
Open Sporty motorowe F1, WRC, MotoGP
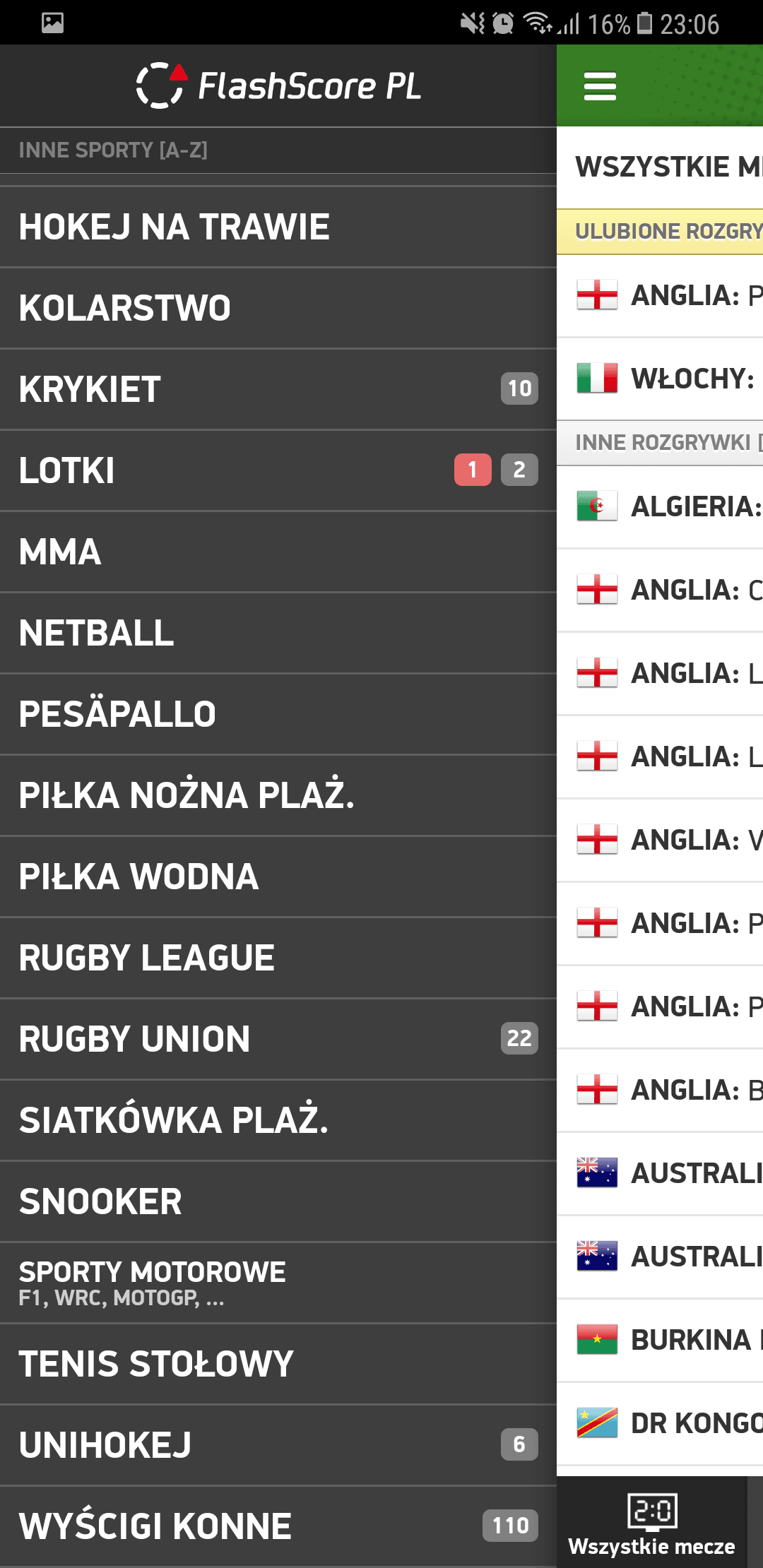[x=278, y=1283]
